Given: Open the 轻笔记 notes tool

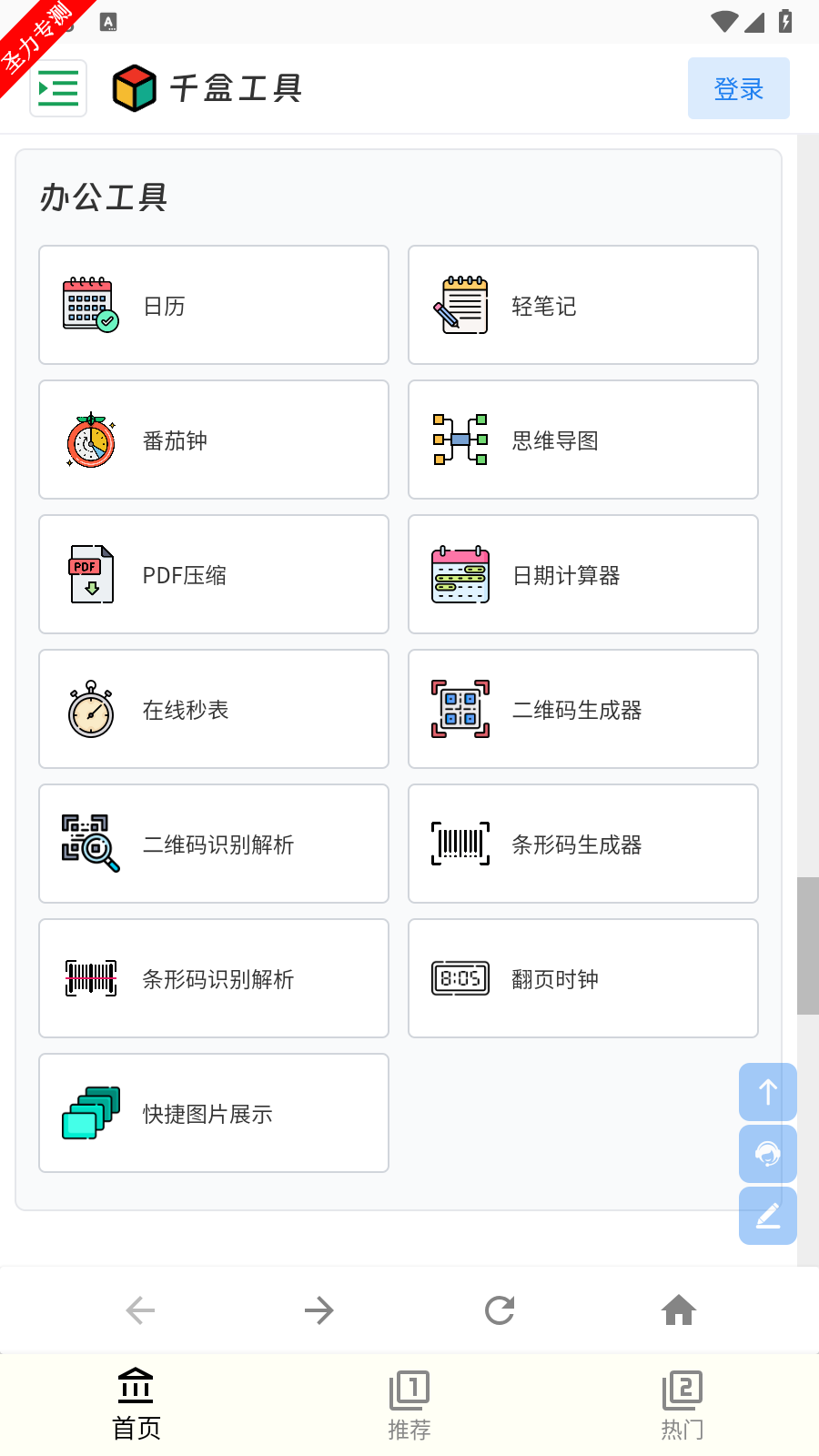Looking at the screenshot, I should [x=583, y=305].
